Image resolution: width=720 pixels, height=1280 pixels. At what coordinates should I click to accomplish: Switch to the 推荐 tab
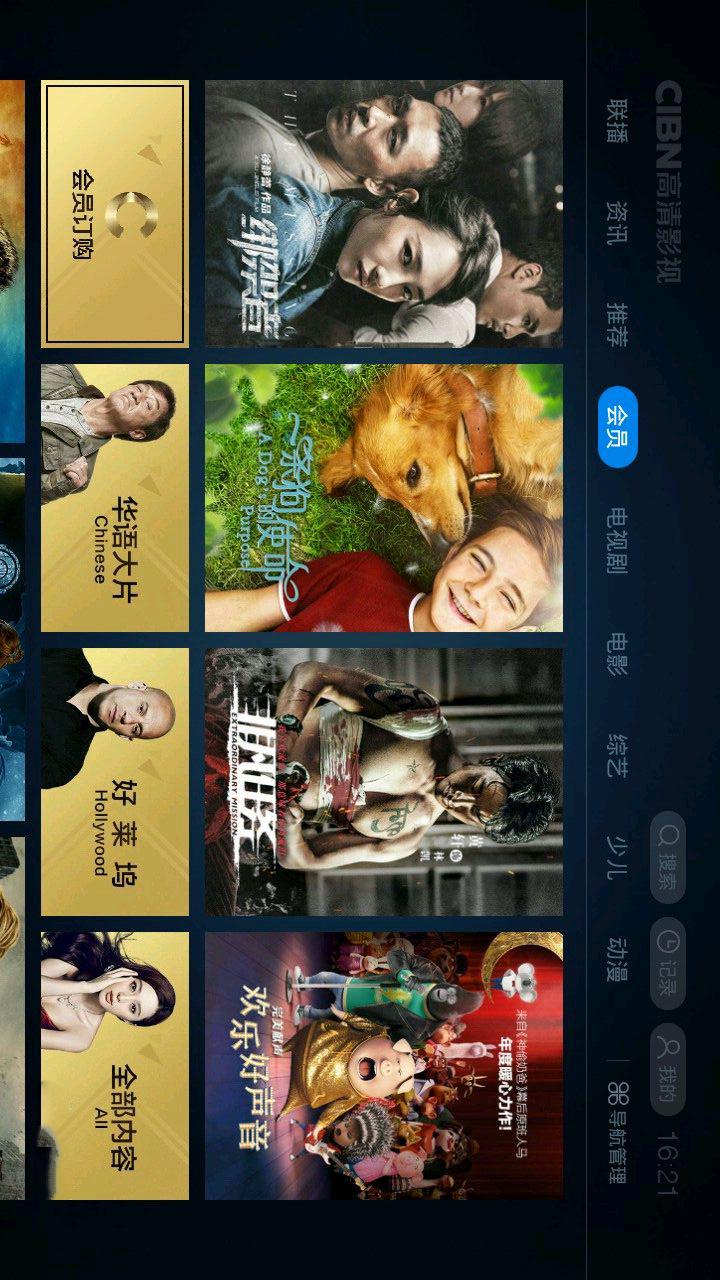617,322
